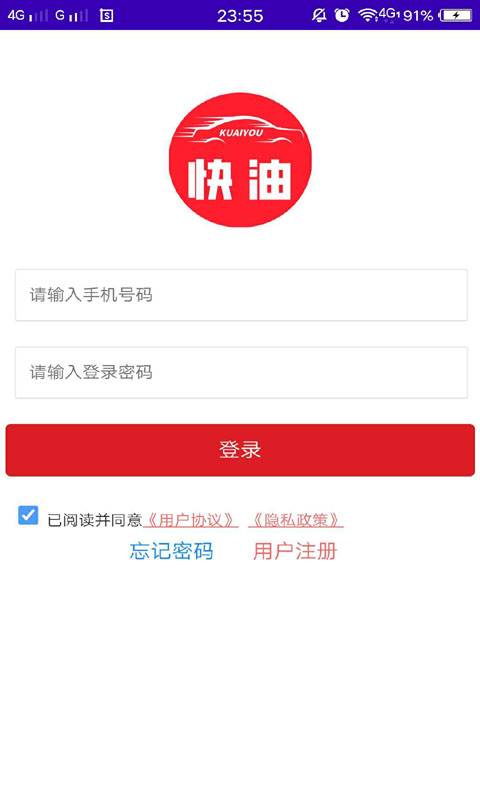The height and width of the screenshot is (800, 480).
Task: Tap the red 登录 login button
Action: [x=240, y=450]
